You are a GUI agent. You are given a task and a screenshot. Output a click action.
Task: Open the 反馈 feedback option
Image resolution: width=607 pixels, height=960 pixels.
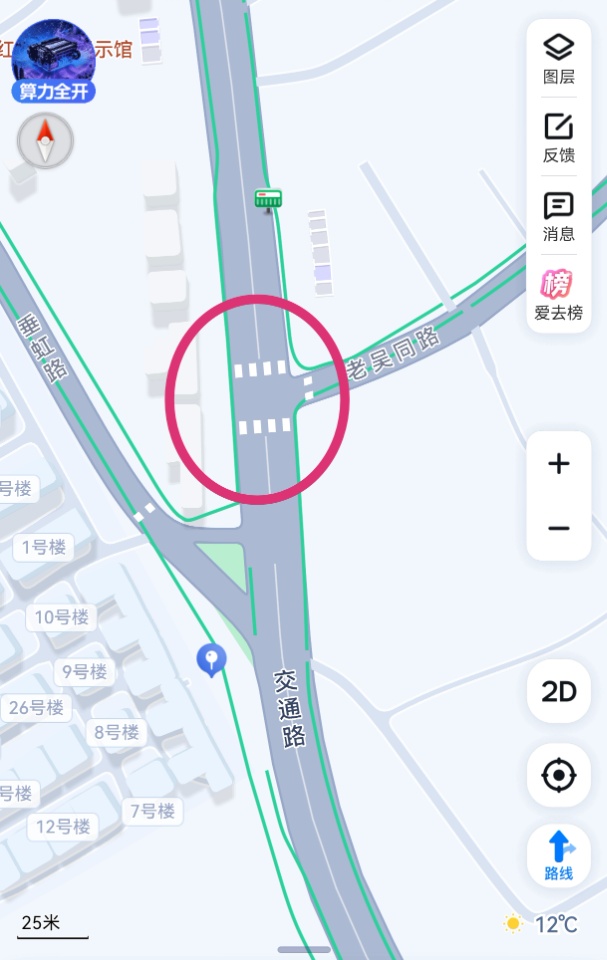(x=558, y=138)
